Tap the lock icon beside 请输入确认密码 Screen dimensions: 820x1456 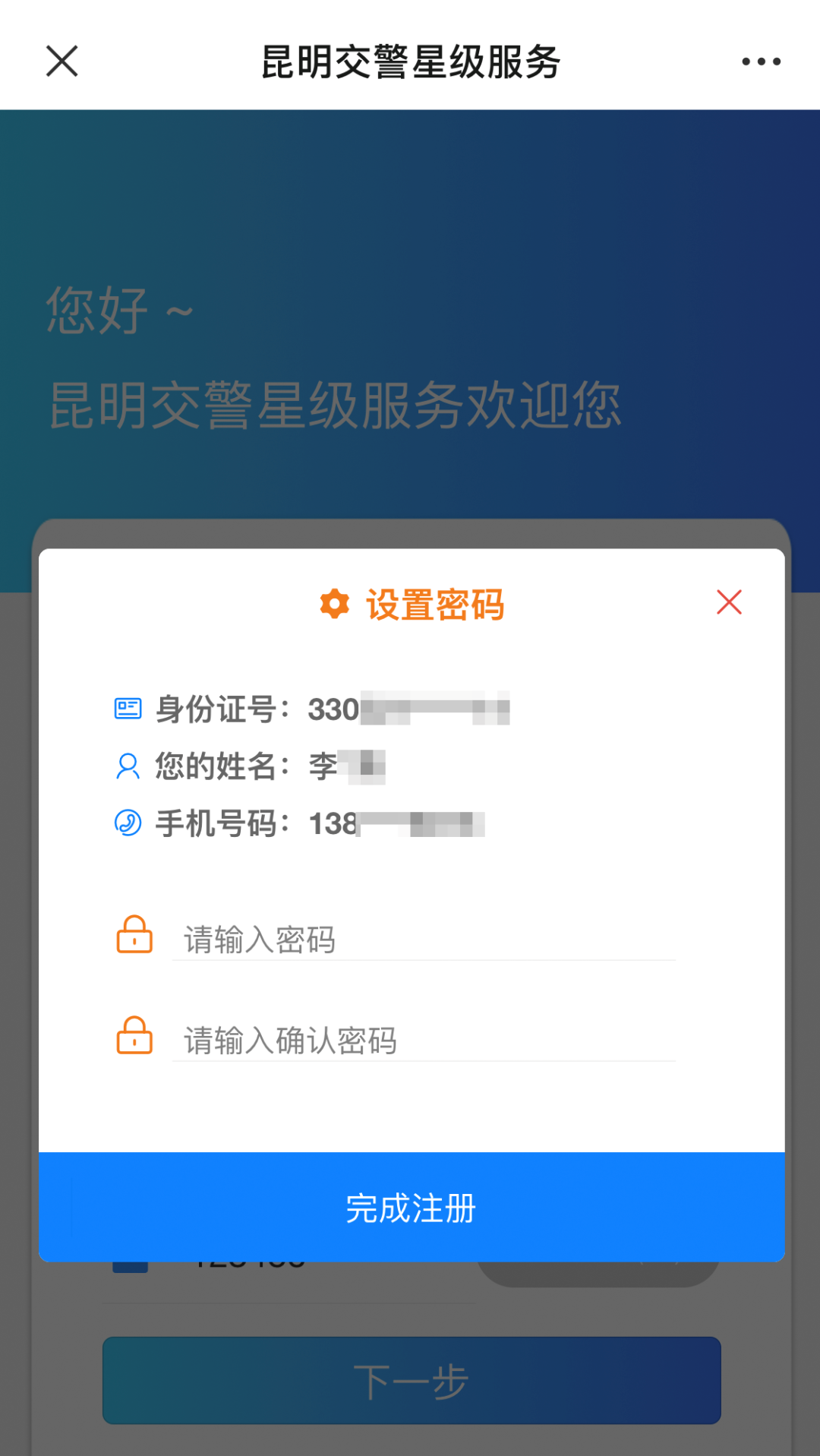pos(134,1034)
